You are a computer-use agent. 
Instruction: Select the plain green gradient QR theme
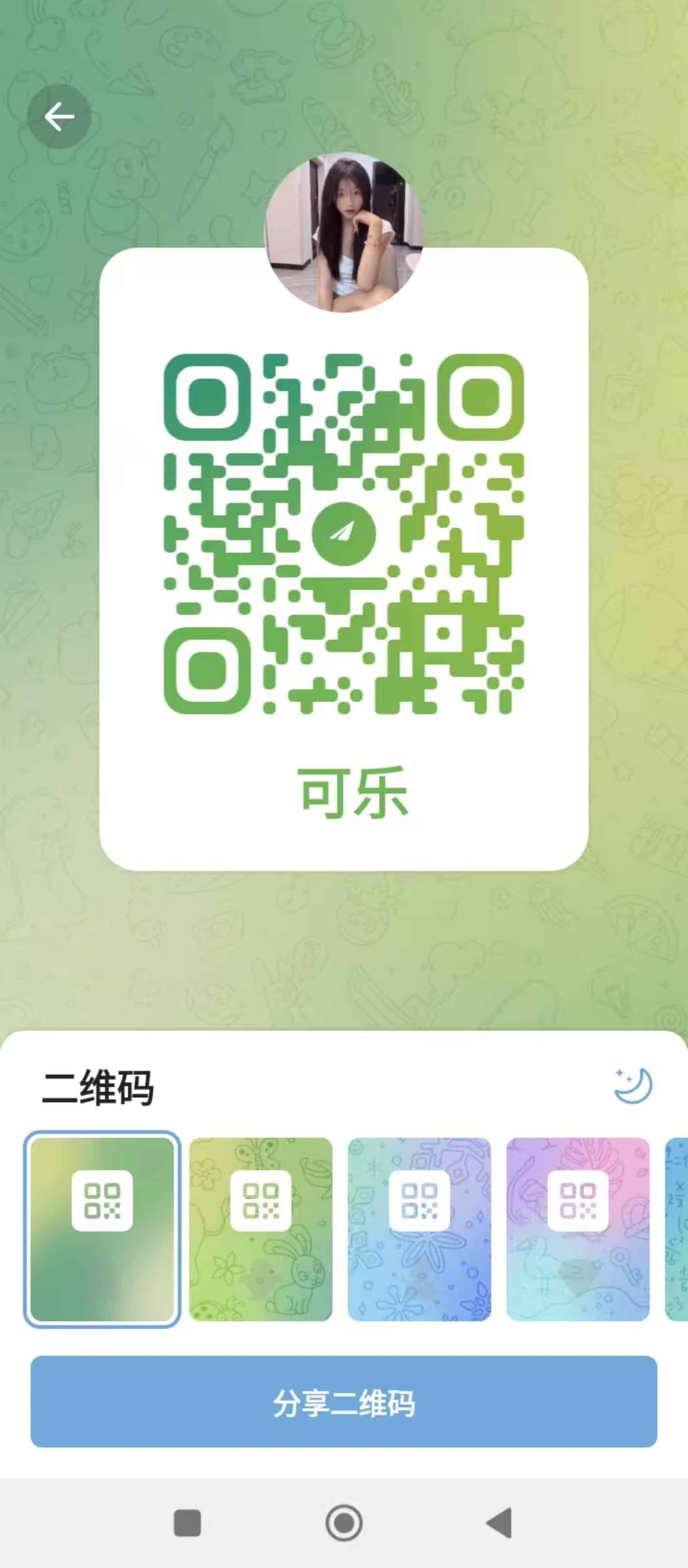click(x=102, y=1229)
